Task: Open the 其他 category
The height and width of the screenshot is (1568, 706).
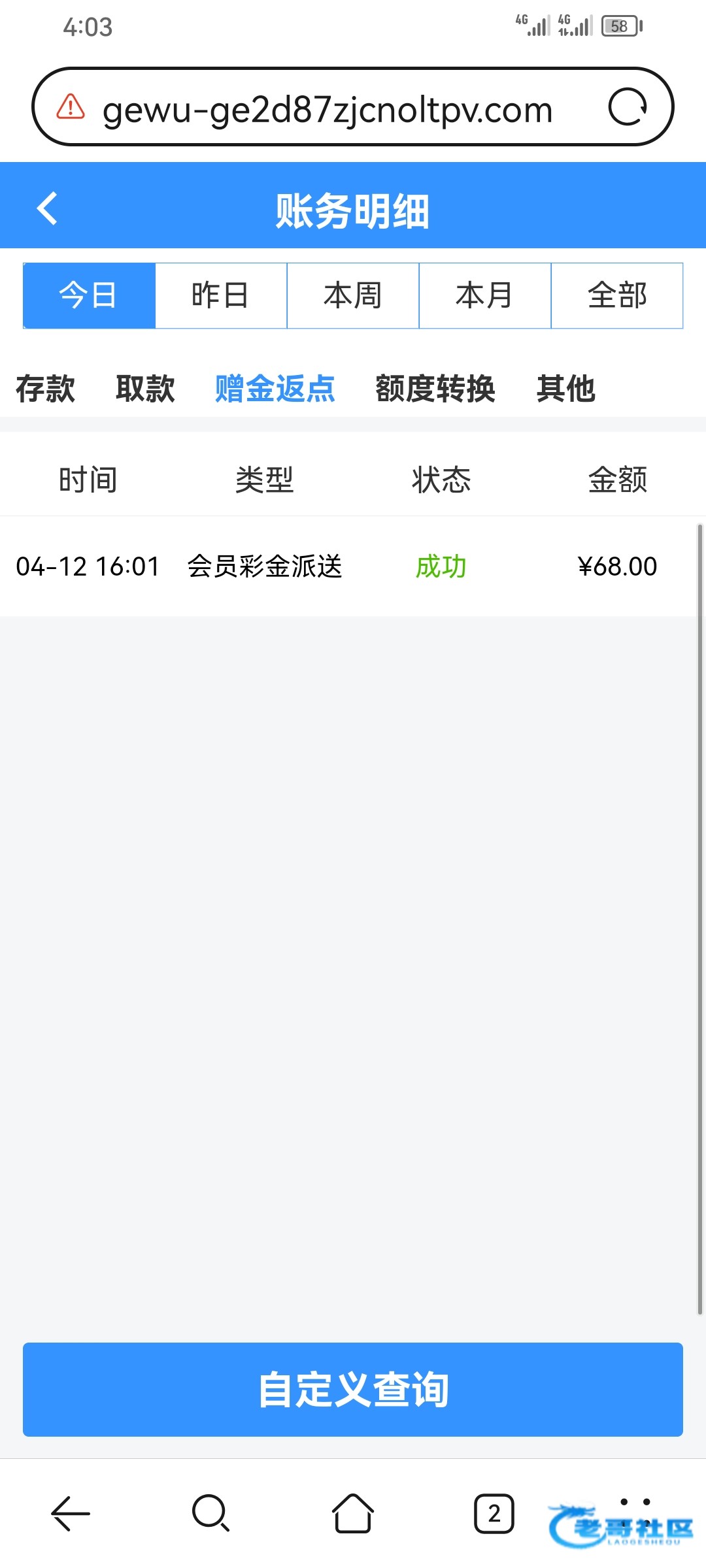Action: (566, 389)
